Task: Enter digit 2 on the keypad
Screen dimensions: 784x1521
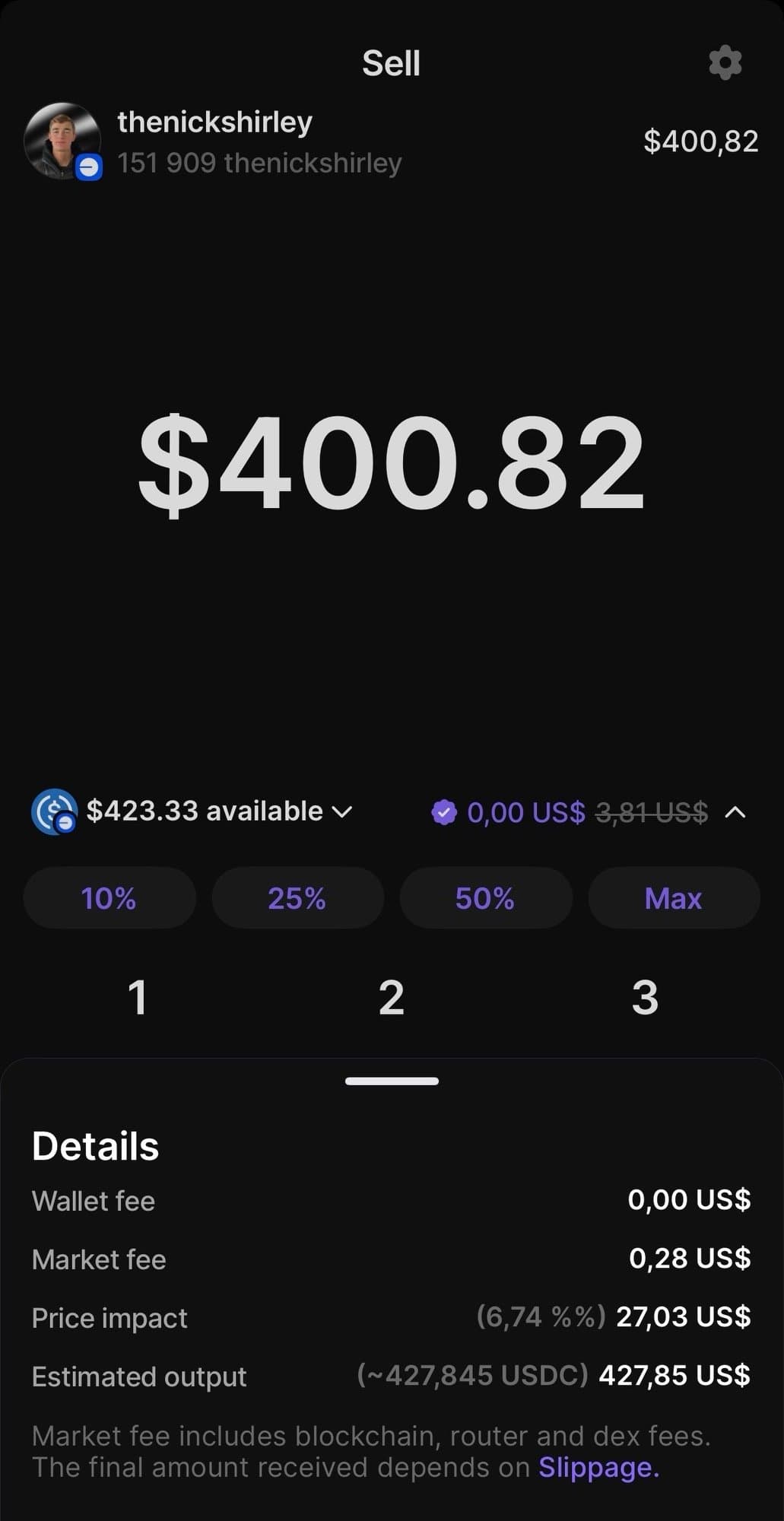Action: click(392, 997)
